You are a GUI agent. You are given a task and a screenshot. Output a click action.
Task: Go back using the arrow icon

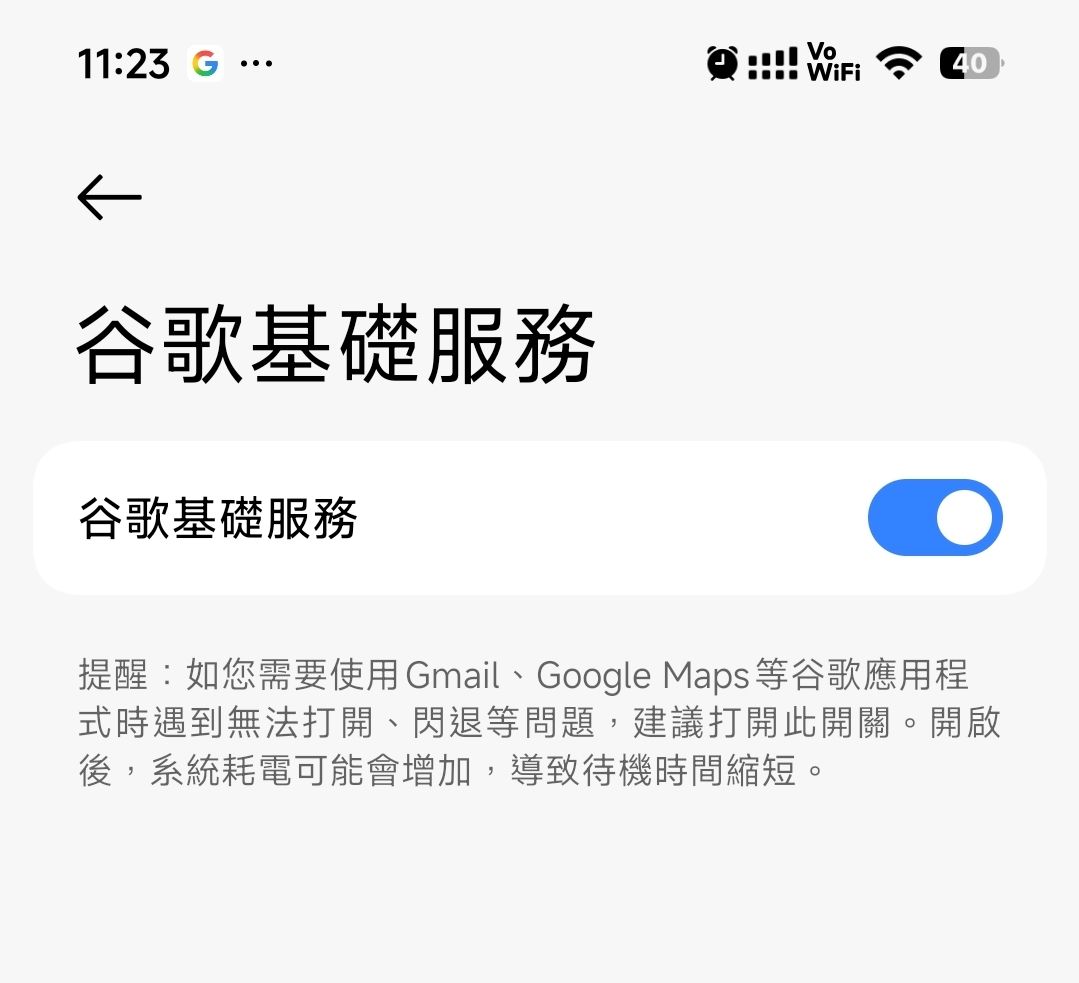tap(109, 197)
